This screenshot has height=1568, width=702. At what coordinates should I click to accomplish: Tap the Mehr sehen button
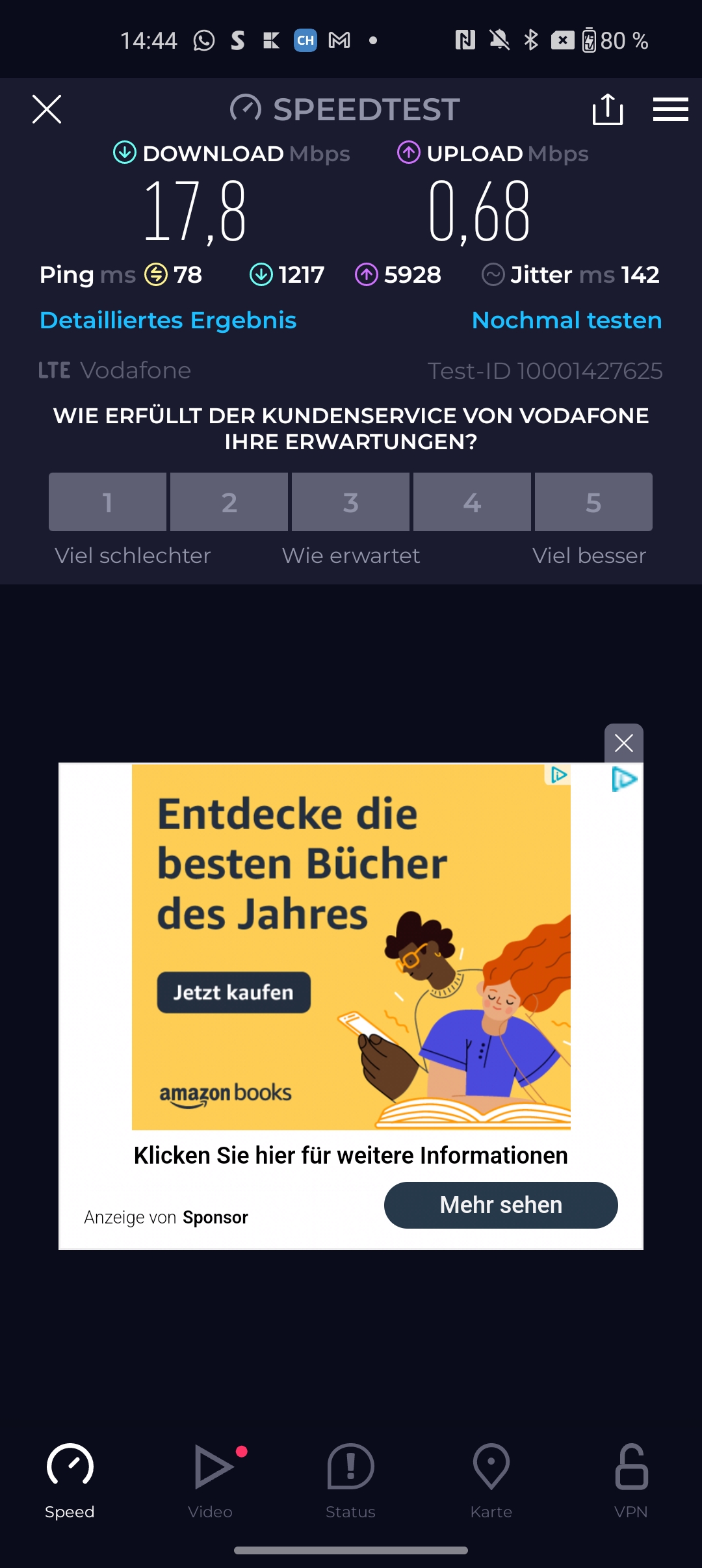[x=501, y=1205]
